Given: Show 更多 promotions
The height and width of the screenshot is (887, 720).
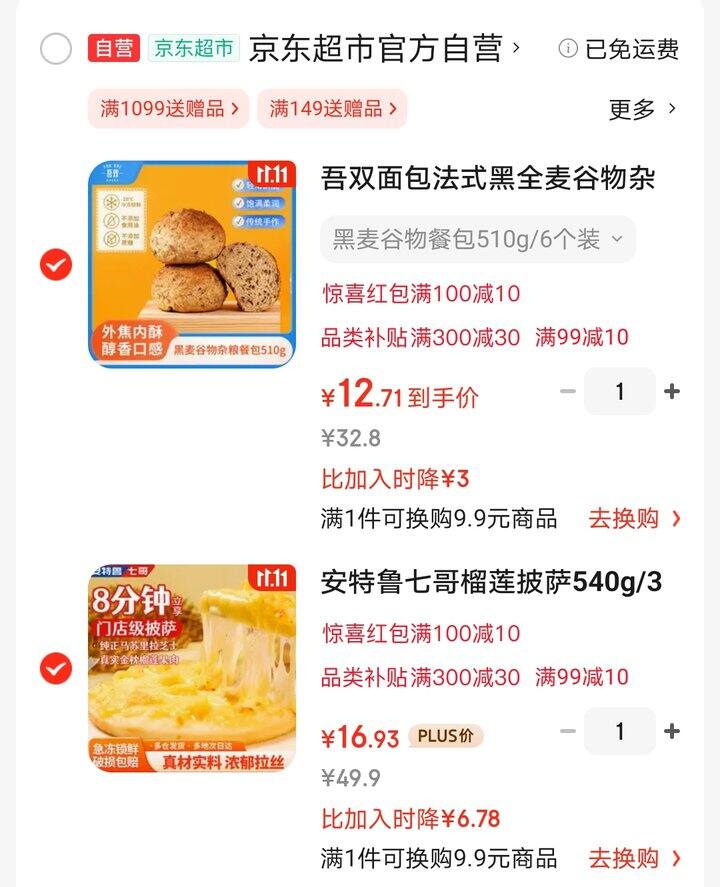Looking at the screenshot, I should pyautogui.click(x=642, y=109).
